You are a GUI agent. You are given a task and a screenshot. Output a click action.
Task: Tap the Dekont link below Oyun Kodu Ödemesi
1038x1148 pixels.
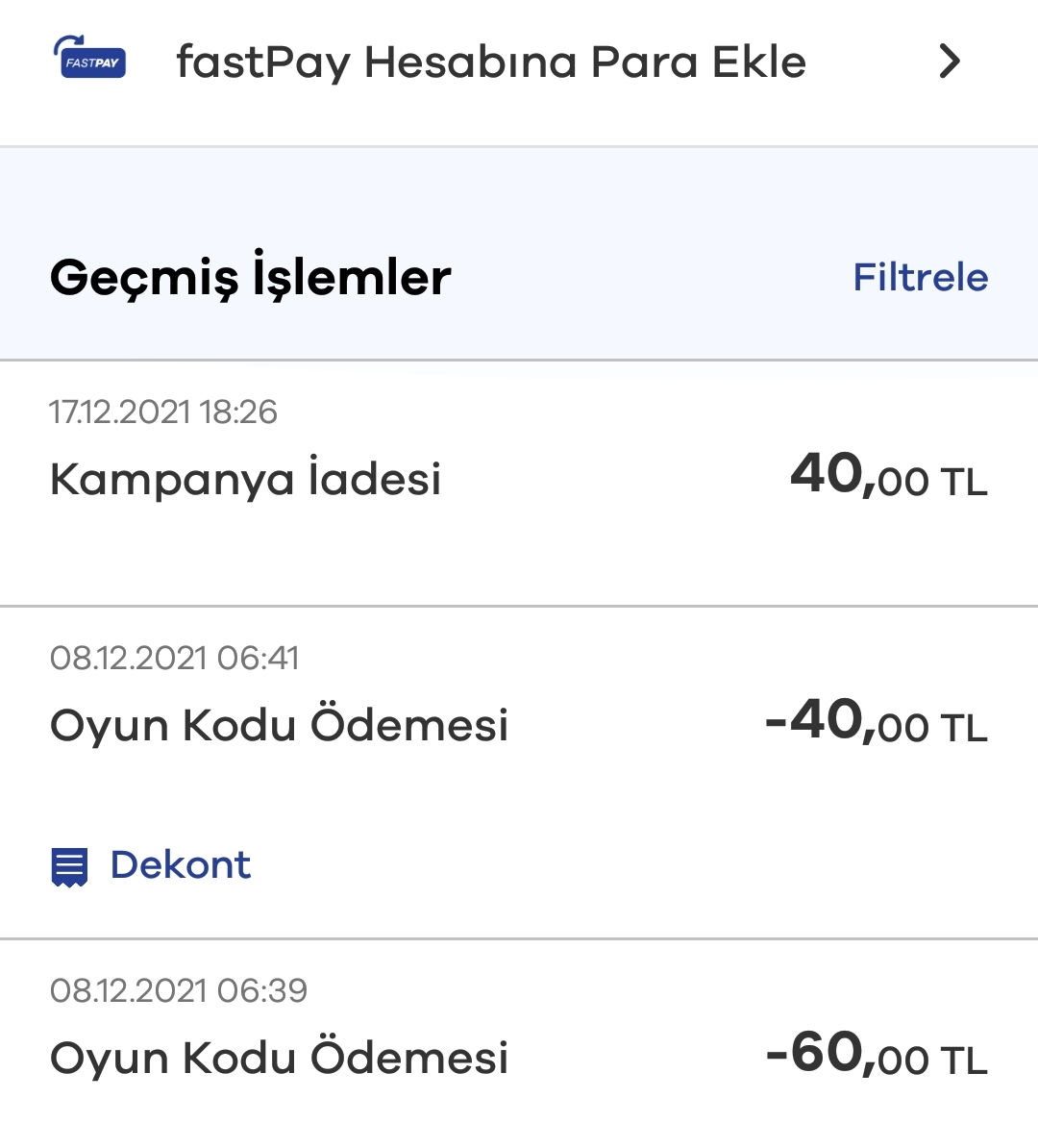pos(179,864)
